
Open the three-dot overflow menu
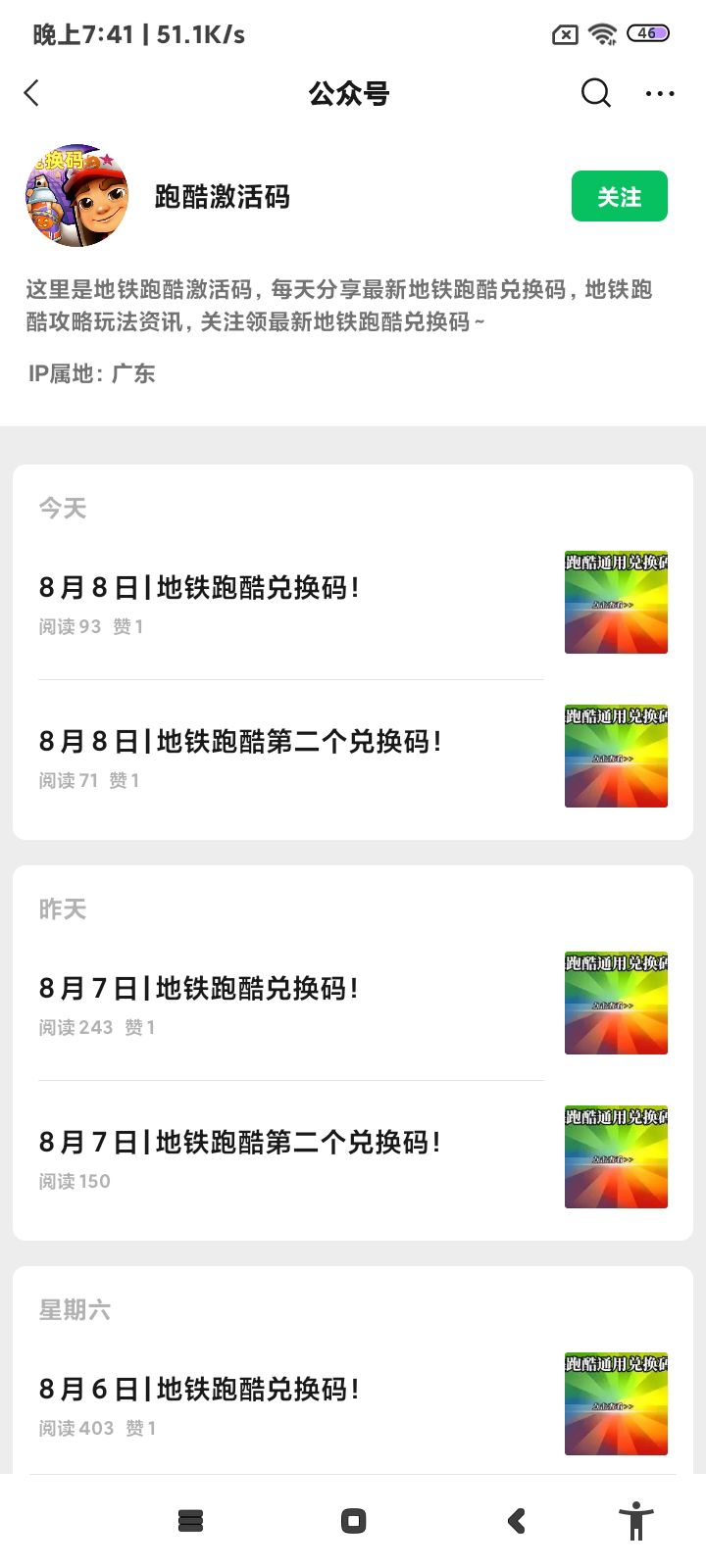pos(659,93)
